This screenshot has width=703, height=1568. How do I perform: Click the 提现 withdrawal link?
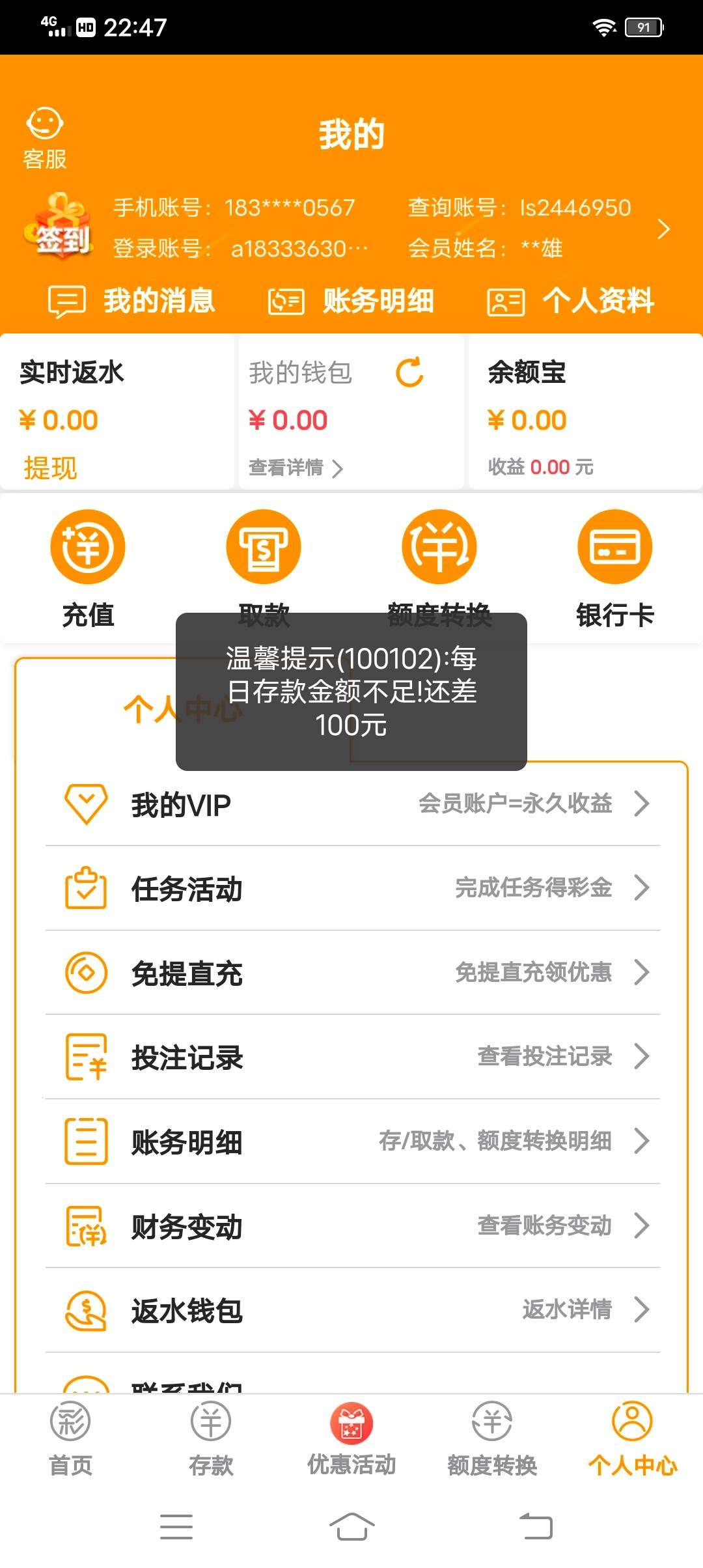pos(49,467)
